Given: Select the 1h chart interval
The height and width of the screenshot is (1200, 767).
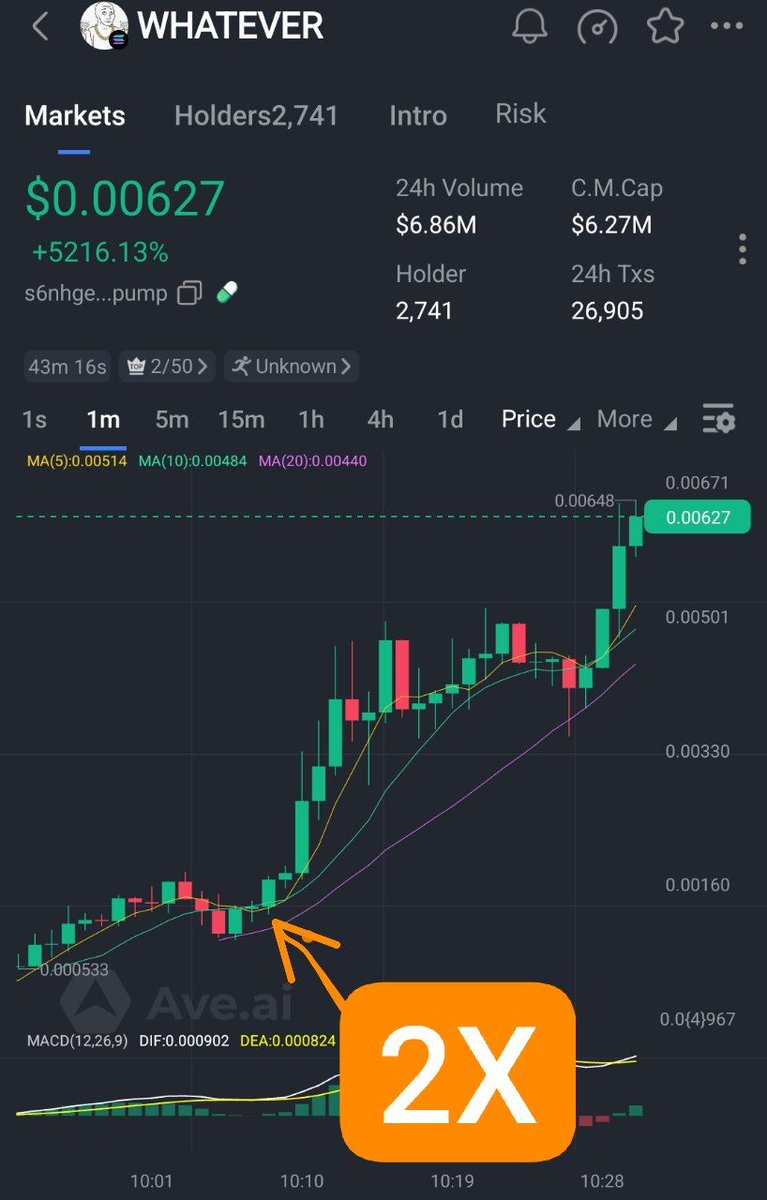Looking at the screenshot, I should 311,419.
